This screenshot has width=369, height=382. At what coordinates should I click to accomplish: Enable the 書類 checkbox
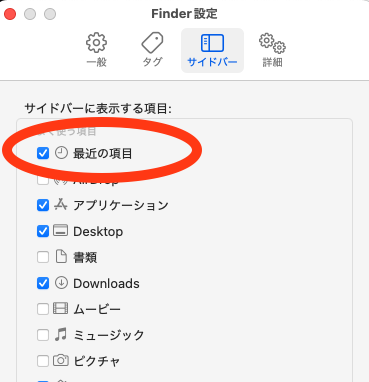(x=43, y=257)
